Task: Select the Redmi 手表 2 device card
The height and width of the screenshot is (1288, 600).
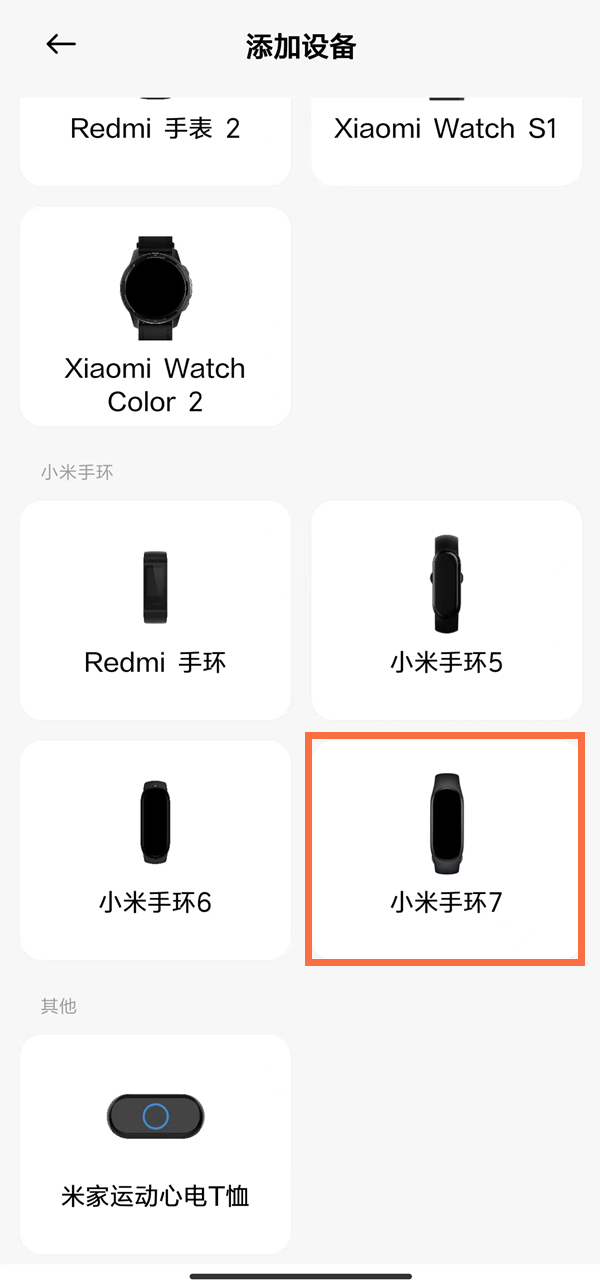Action: 155,140
